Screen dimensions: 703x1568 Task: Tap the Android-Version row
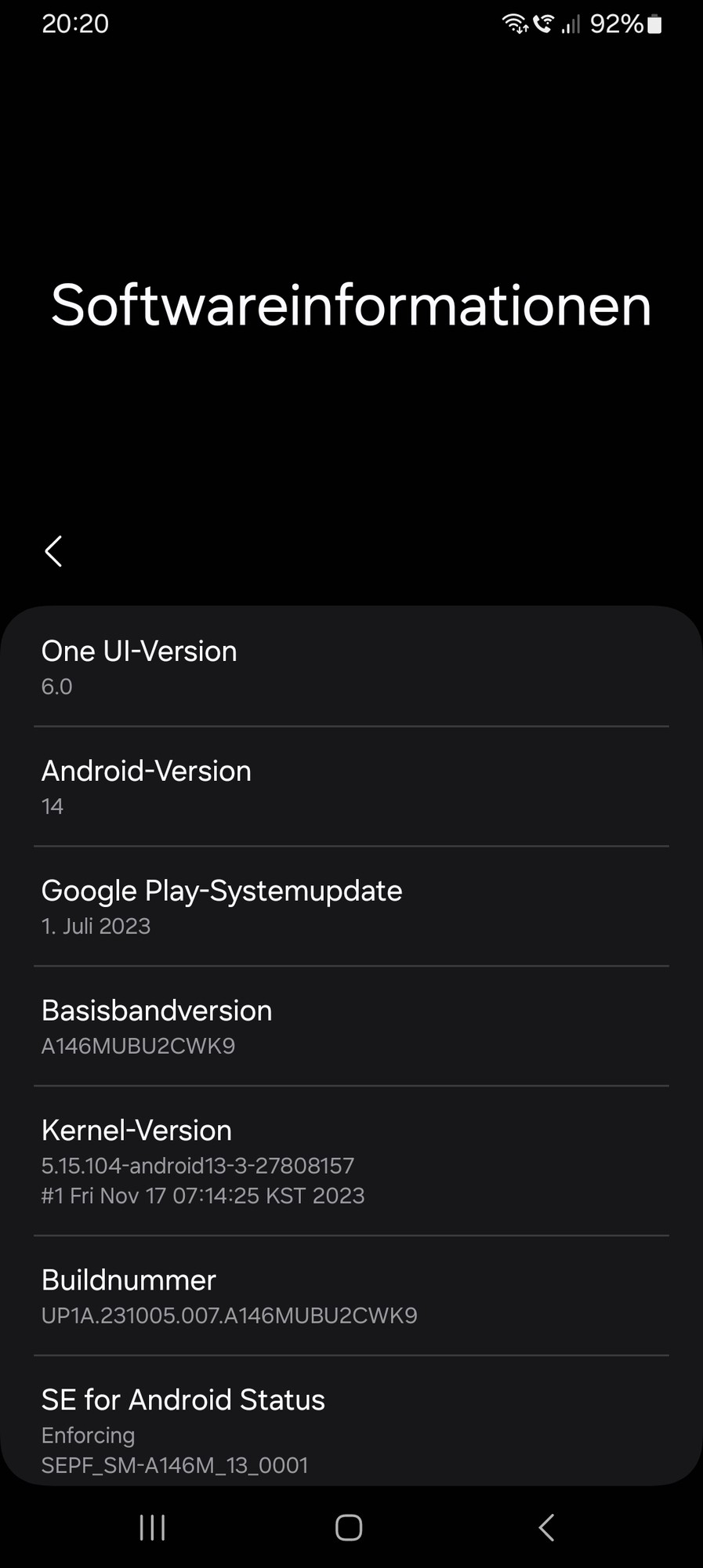[351, 786]
